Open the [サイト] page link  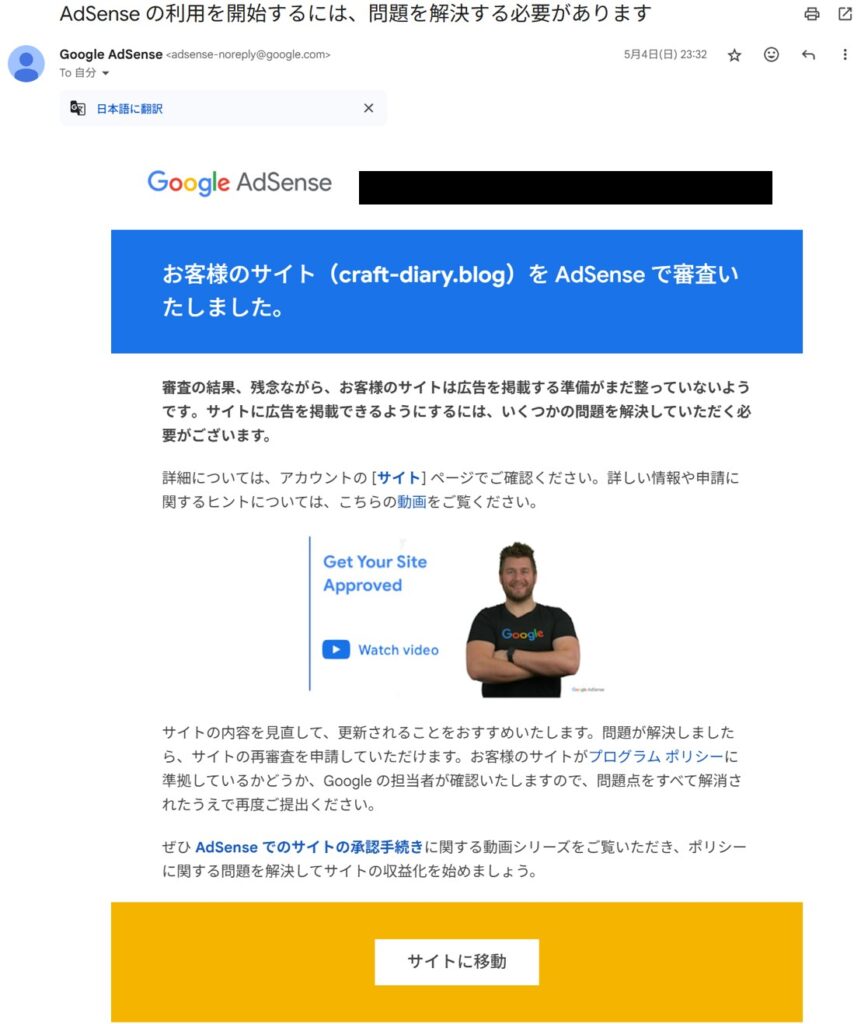tap(398, 478)
